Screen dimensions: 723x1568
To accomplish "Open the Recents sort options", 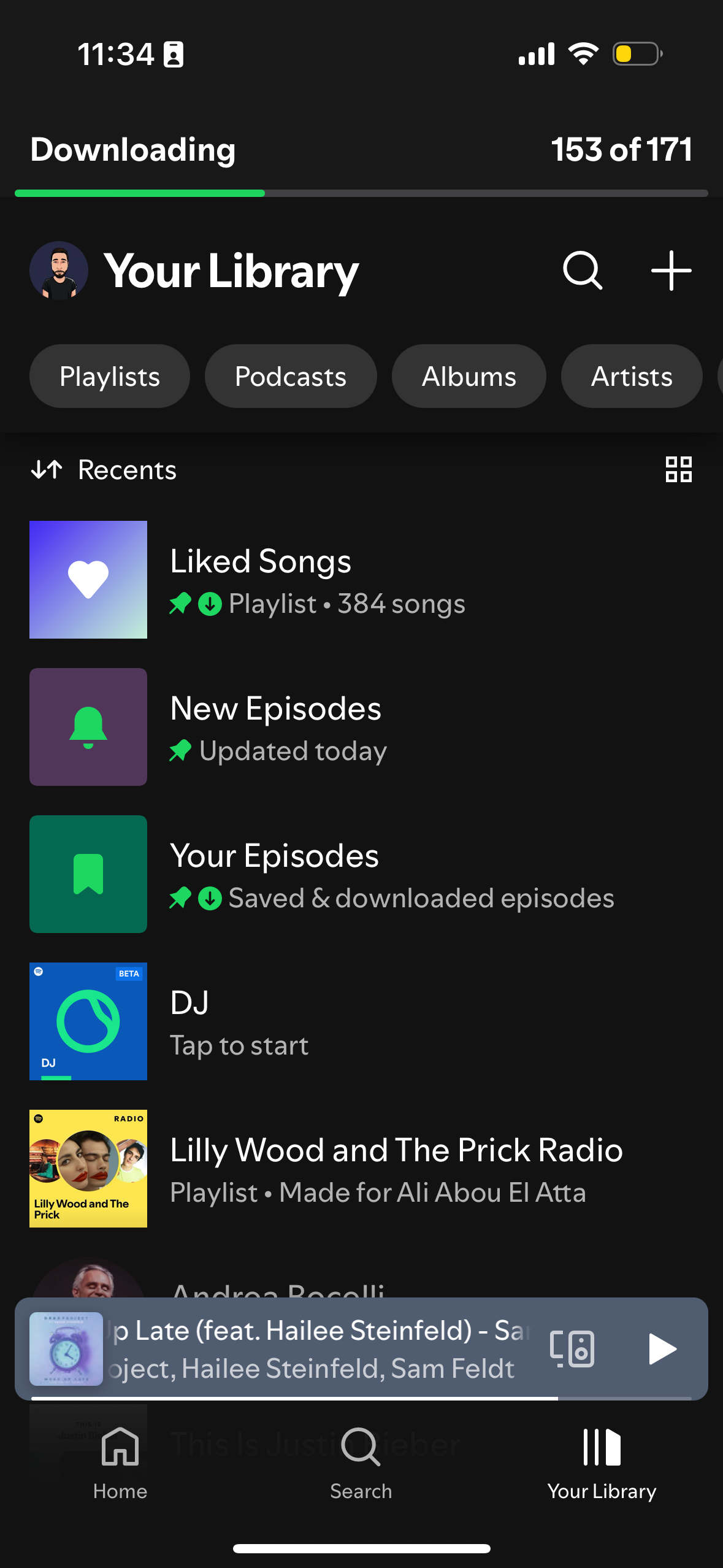I will (104, 470).
